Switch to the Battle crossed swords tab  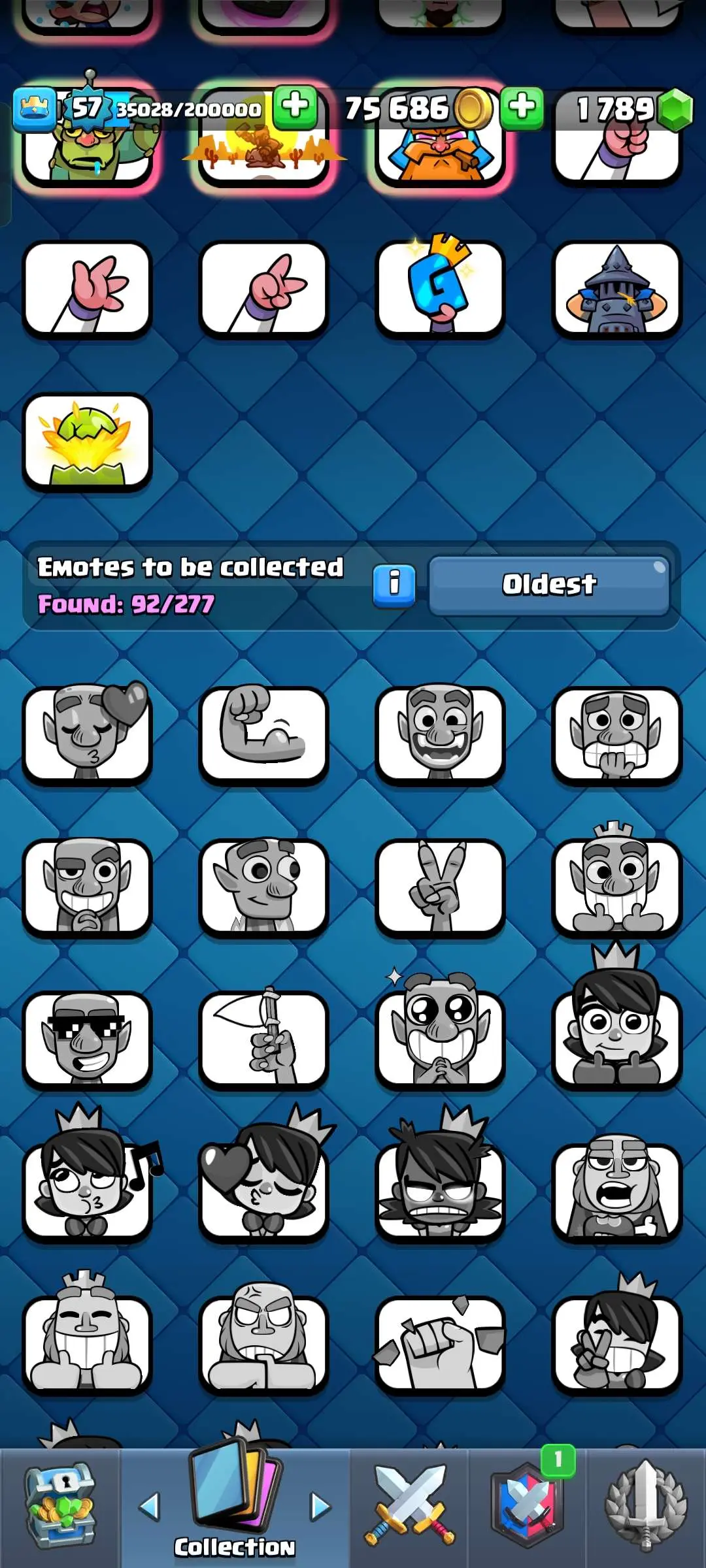pyautogui.click(x=409, y=1506)
